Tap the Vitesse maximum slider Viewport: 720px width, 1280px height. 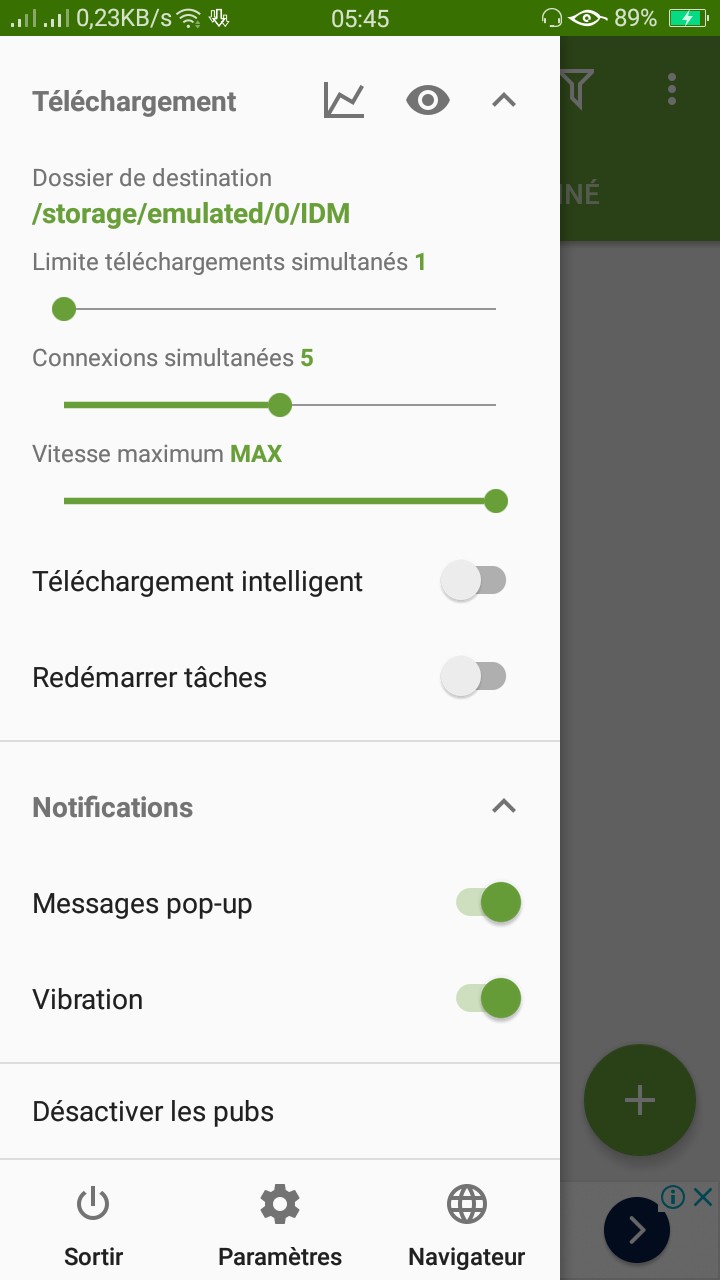click(280, 501)
